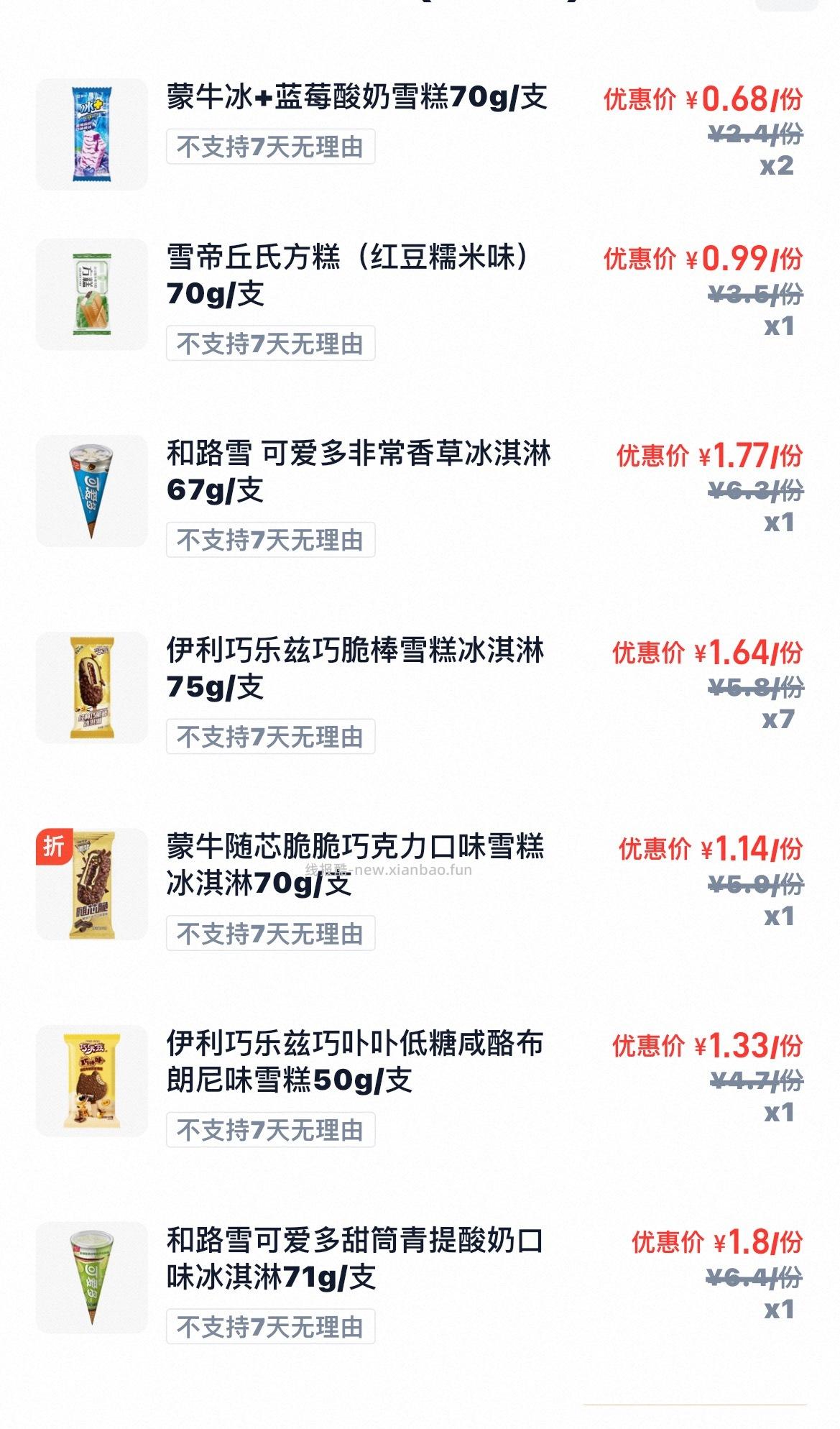The width and height of the screenshot is (840, 1429).
Task: Click the 雪帝丘氏方糕 product image
Action: tap(93, 298)
